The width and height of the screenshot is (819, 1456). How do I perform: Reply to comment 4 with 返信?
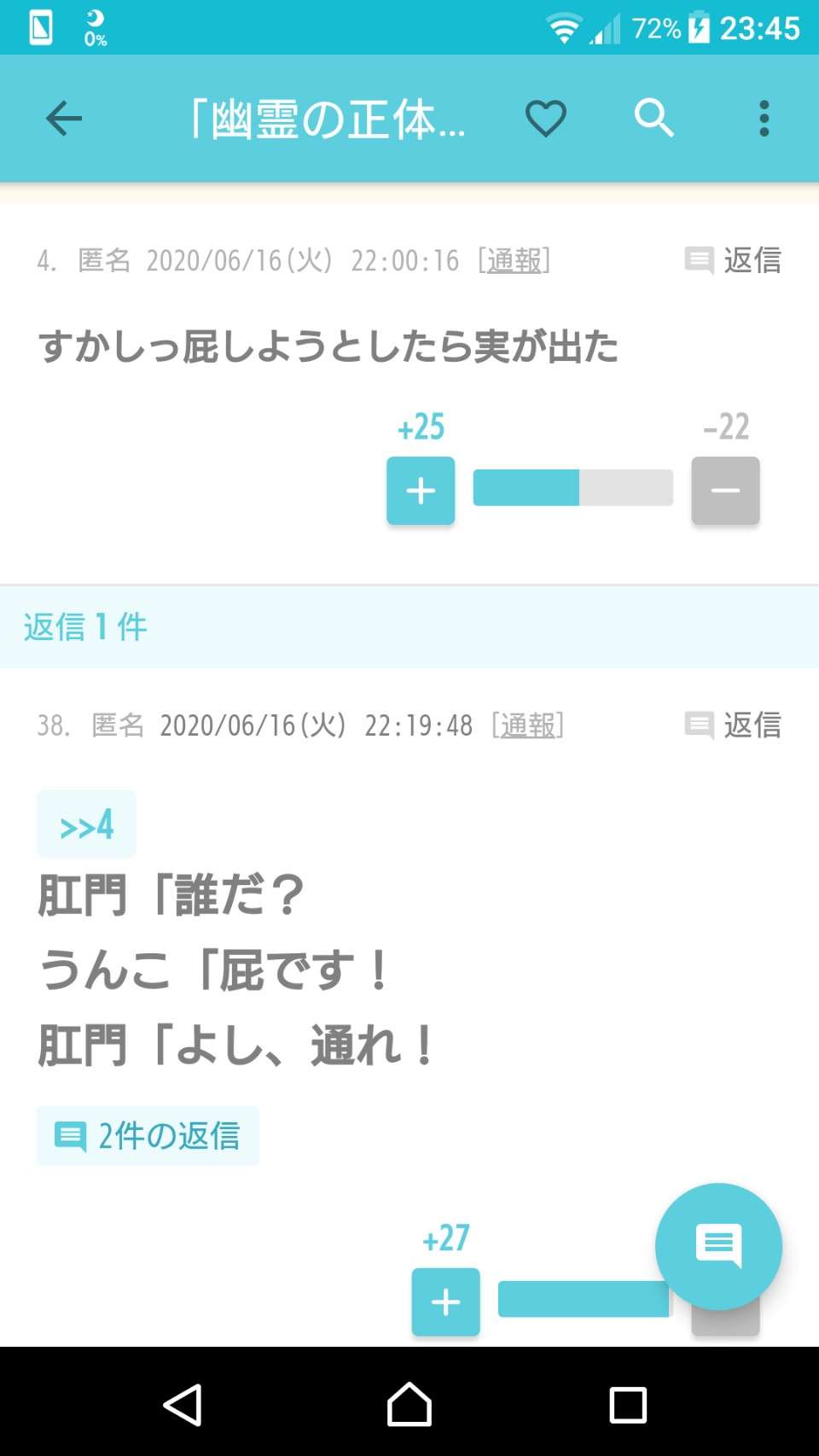(734, 260)
